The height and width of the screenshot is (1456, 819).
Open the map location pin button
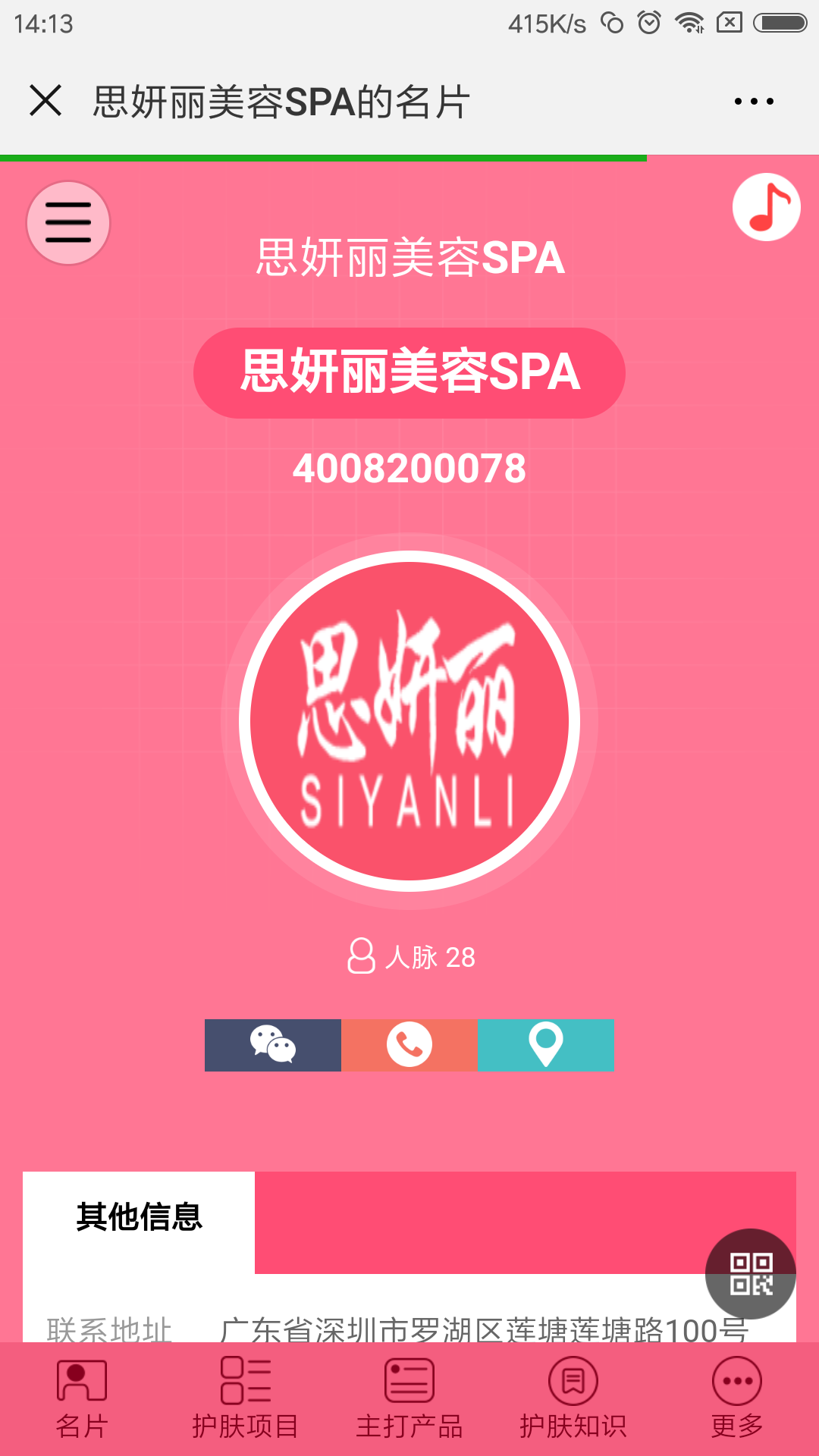pyautogui.click(x=545, y=1045)
